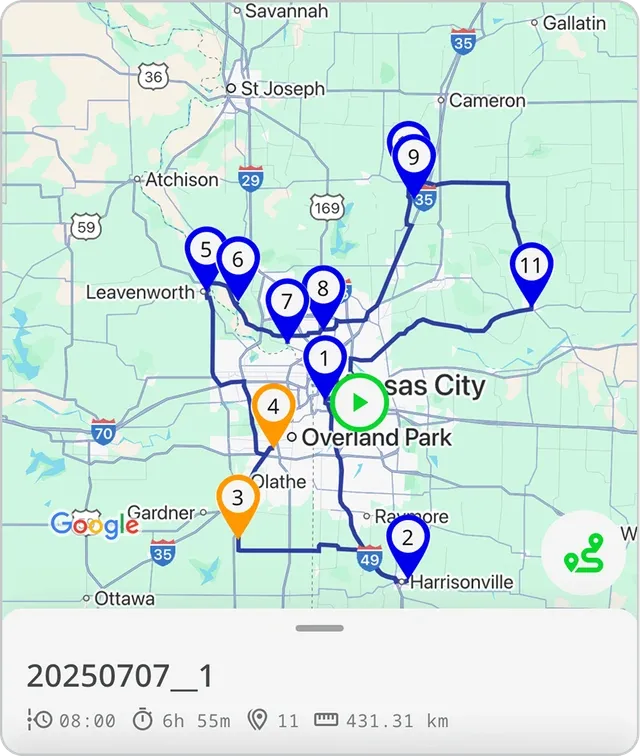Choose stop pin number 7
The image size is (640, 756).
pyautogui.click(x=287, y=303)
